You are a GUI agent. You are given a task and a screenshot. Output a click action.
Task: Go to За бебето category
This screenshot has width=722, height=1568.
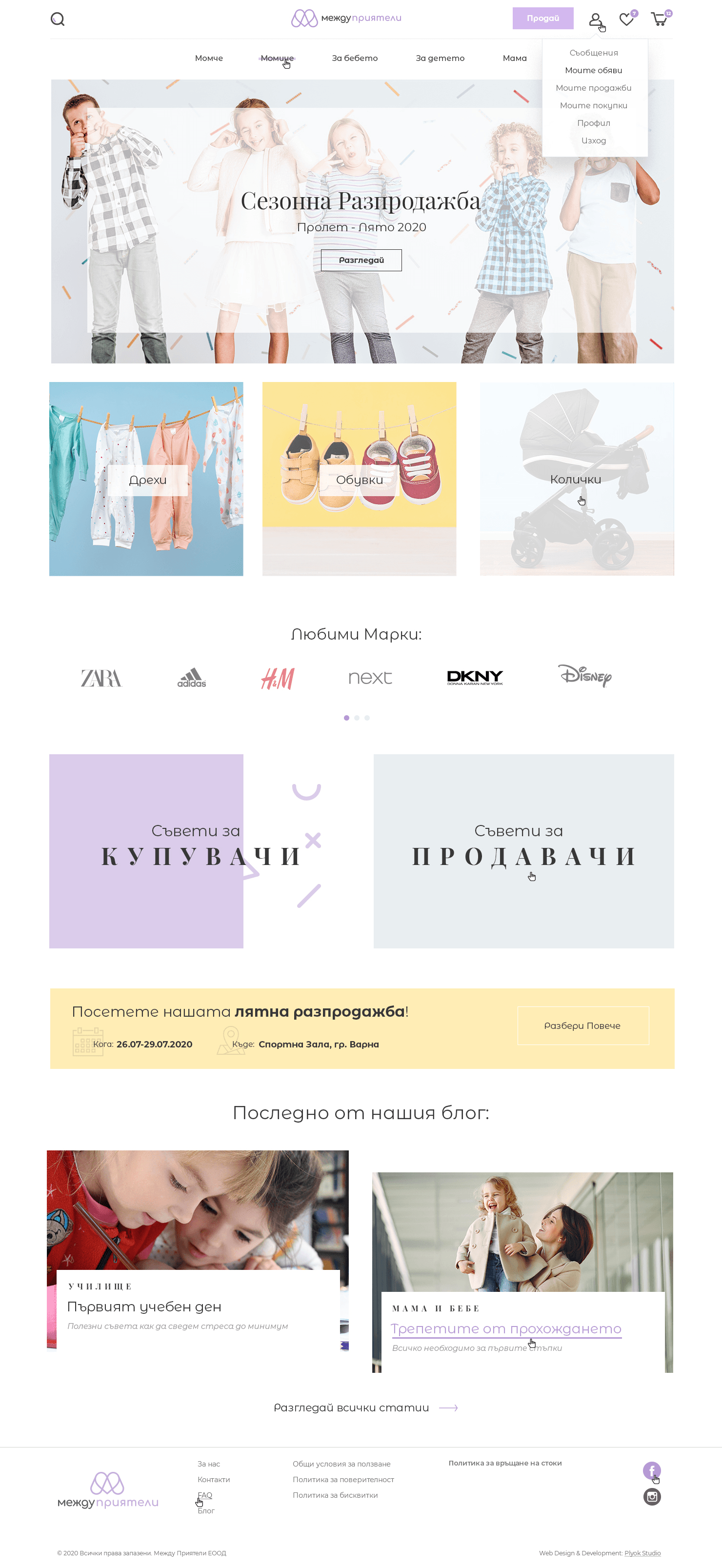click(x=354, y=59)
